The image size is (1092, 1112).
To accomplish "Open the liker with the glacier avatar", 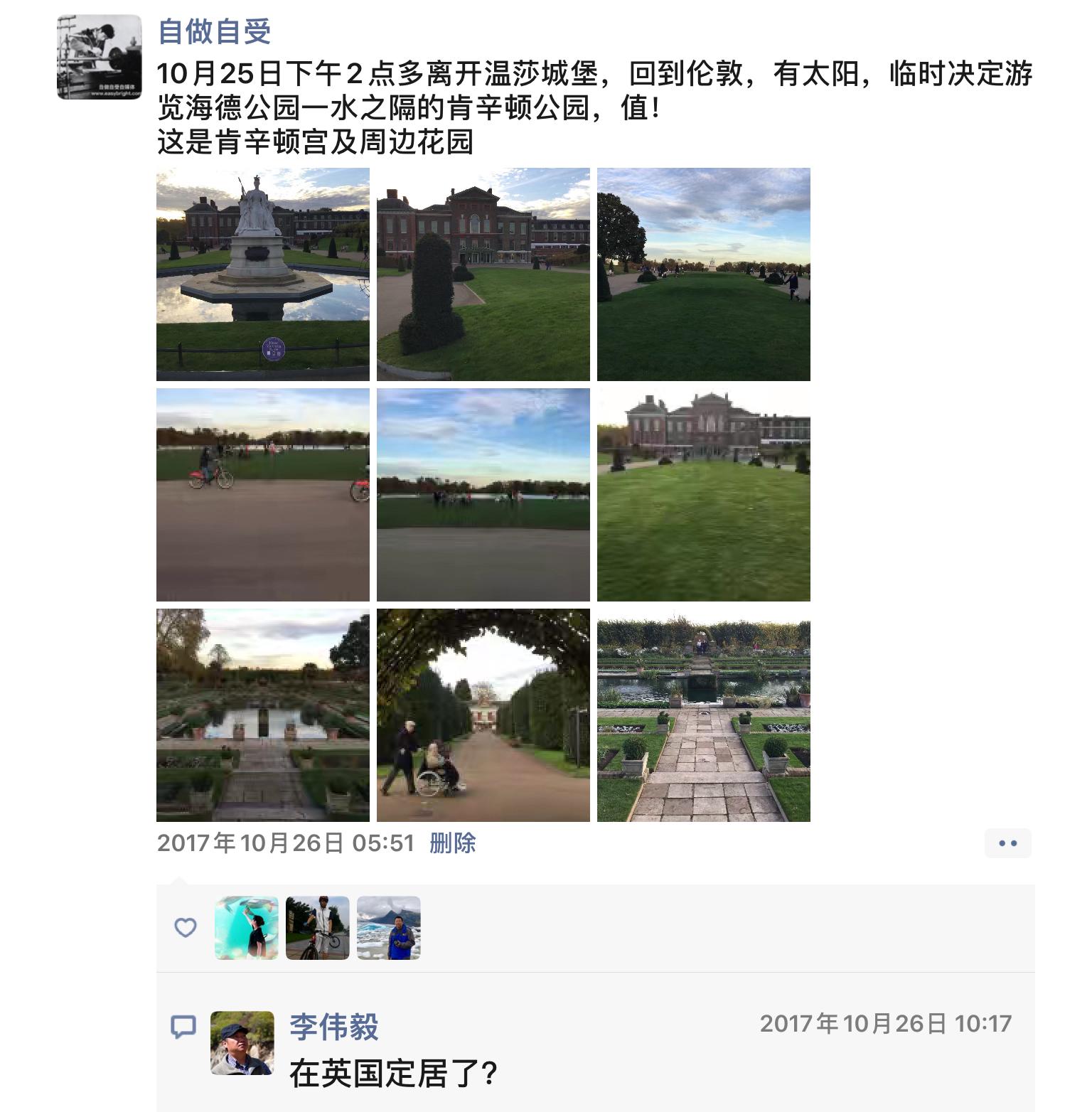I will coord(389,928).
